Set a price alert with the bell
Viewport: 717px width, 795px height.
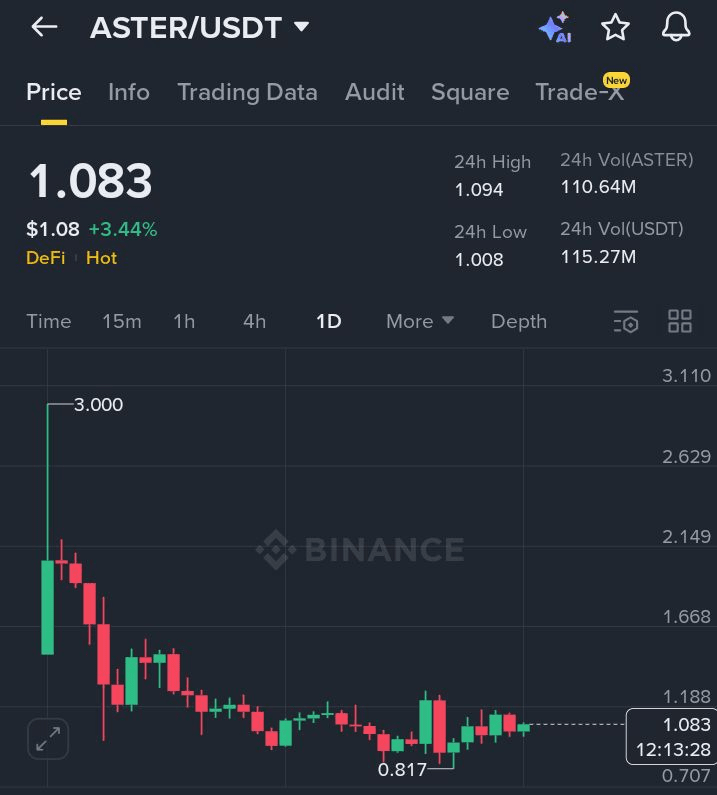[x=677, y=28]
